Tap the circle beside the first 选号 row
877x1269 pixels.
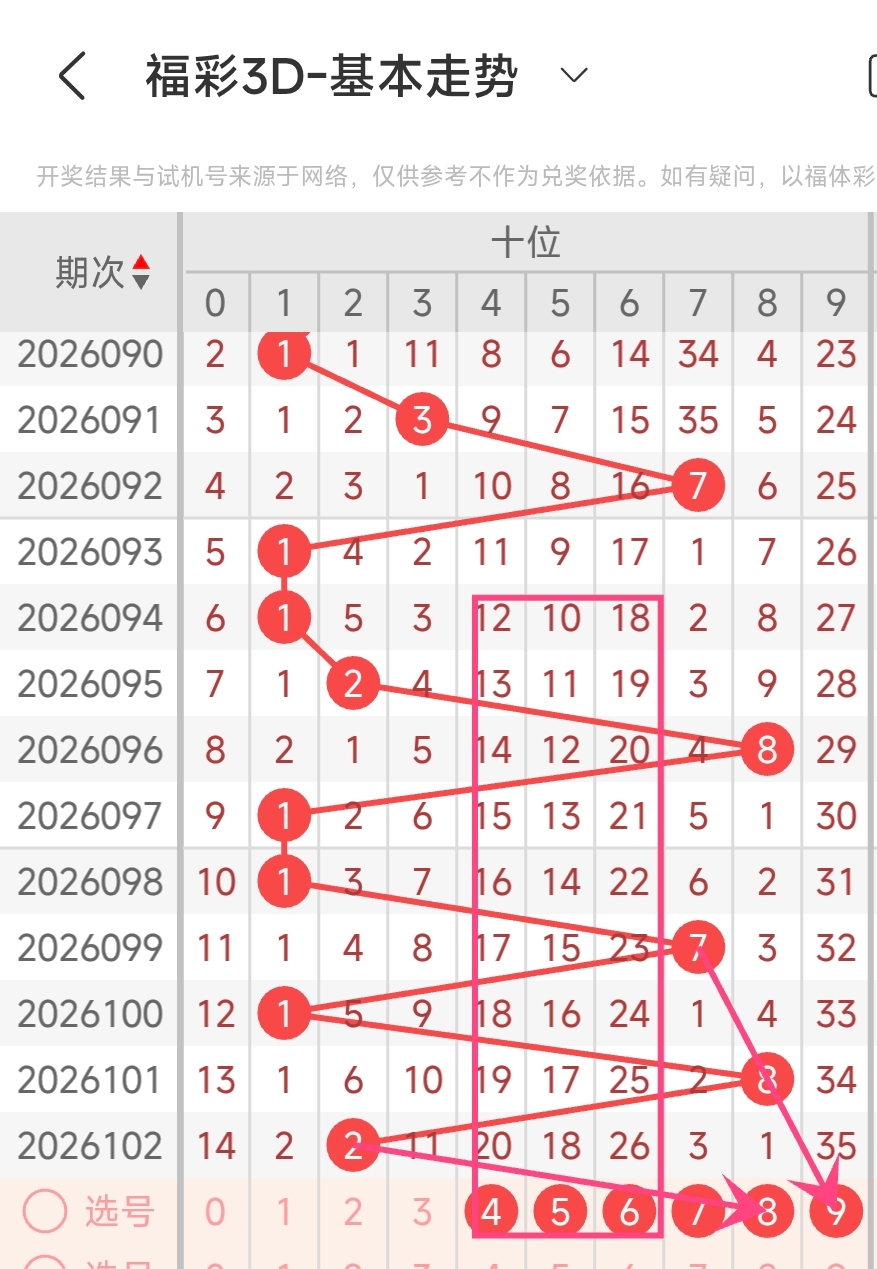click(x=45, y=1212)
